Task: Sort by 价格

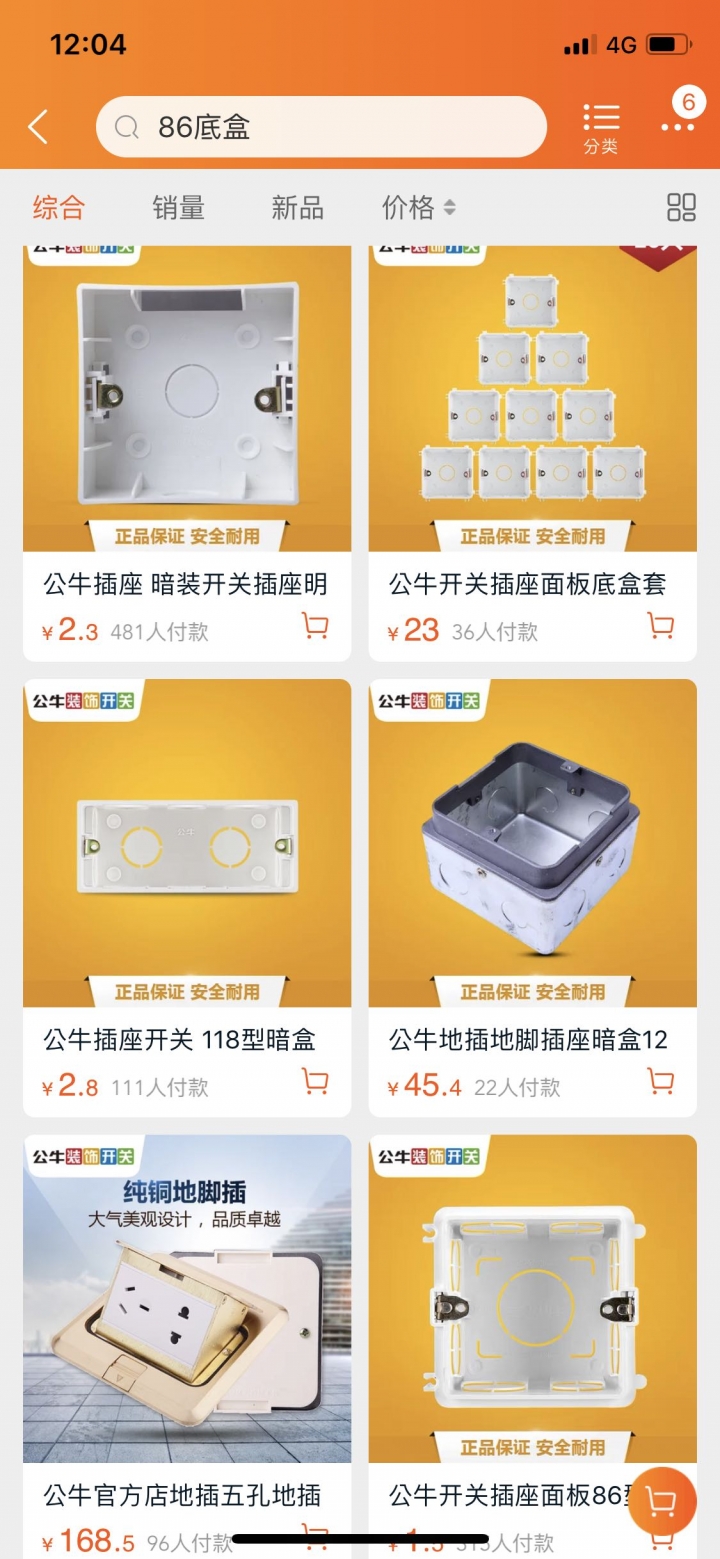Action: (x=418, y=208)
